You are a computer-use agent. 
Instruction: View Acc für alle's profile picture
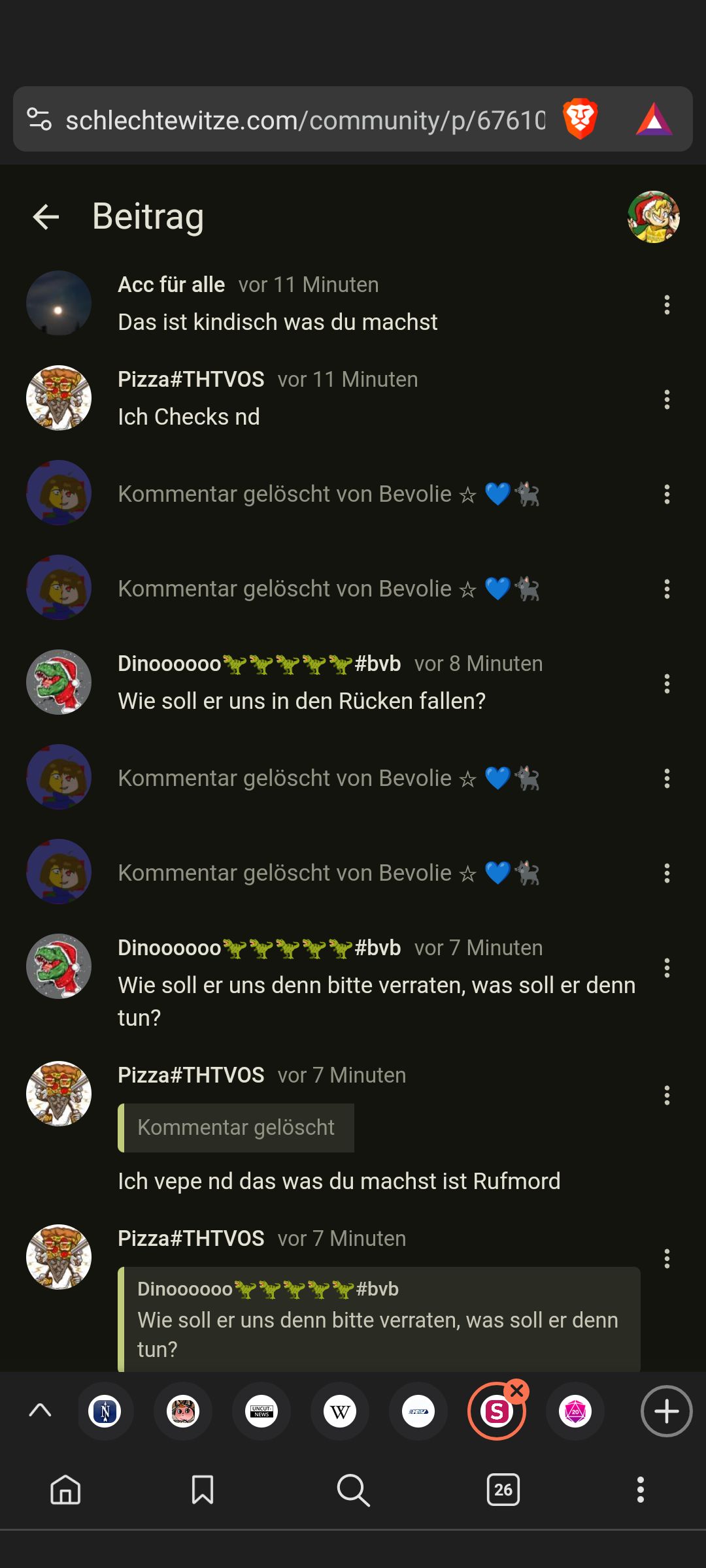59,303
